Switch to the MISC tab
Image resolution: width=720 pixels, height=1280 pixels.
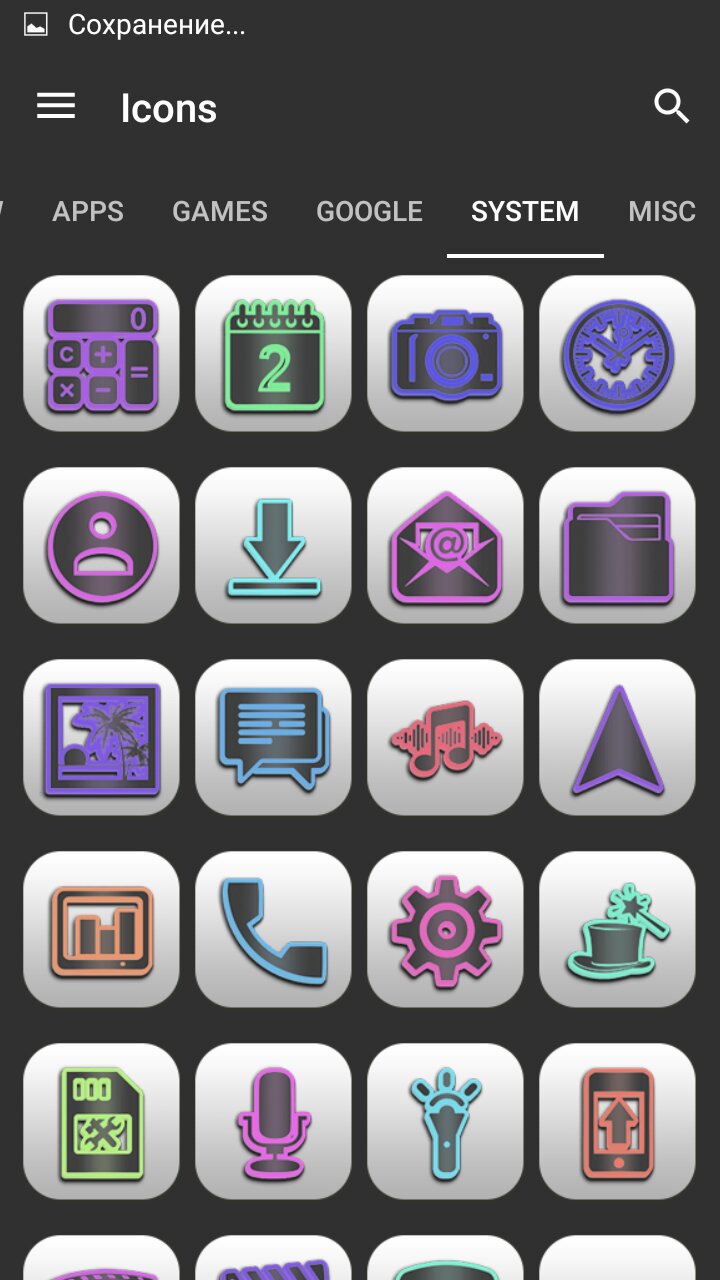pyautogui.click(x=661, y=212)
